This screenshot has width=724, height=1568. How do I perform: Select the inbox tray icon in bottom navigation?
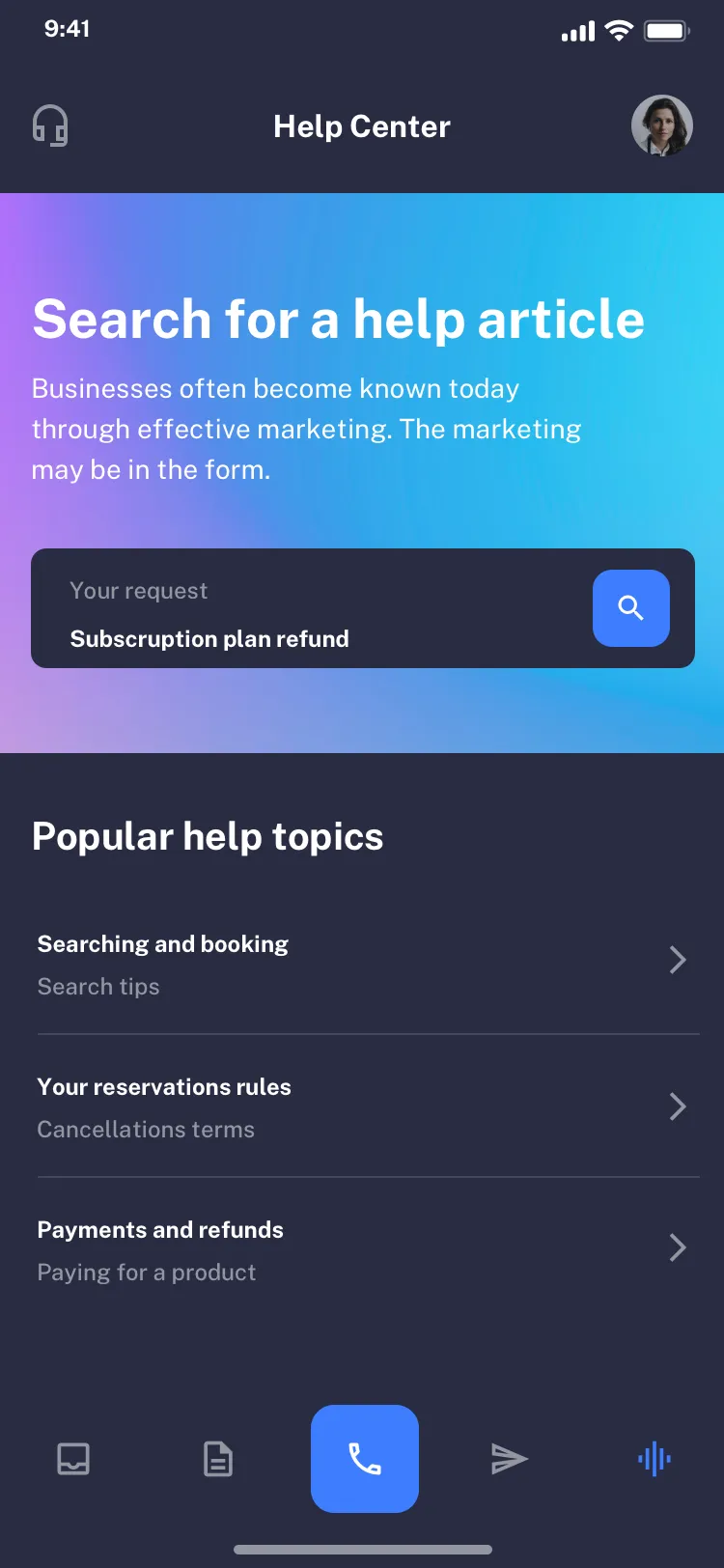point(72,1459)
